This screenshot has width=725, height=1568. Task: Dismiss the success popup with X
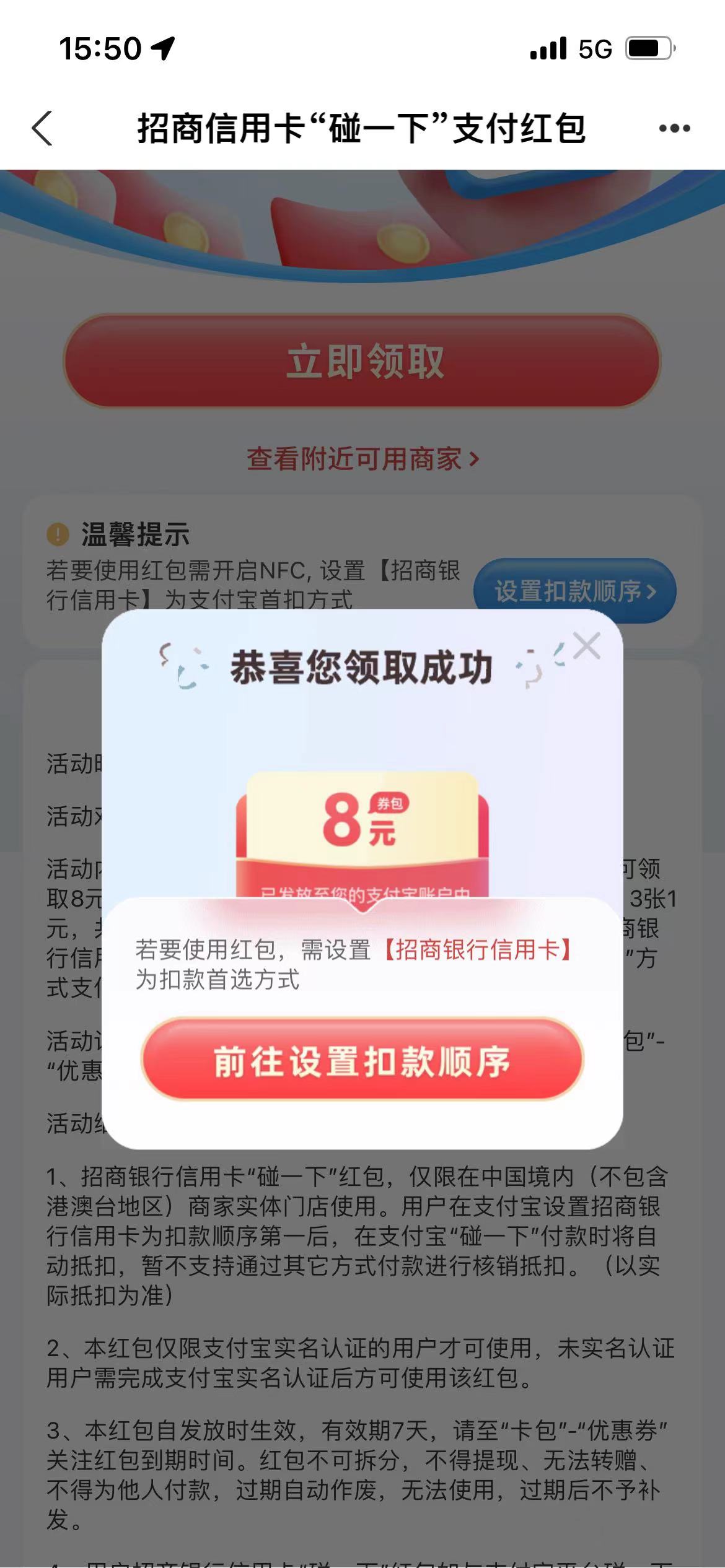coord(586,647)
